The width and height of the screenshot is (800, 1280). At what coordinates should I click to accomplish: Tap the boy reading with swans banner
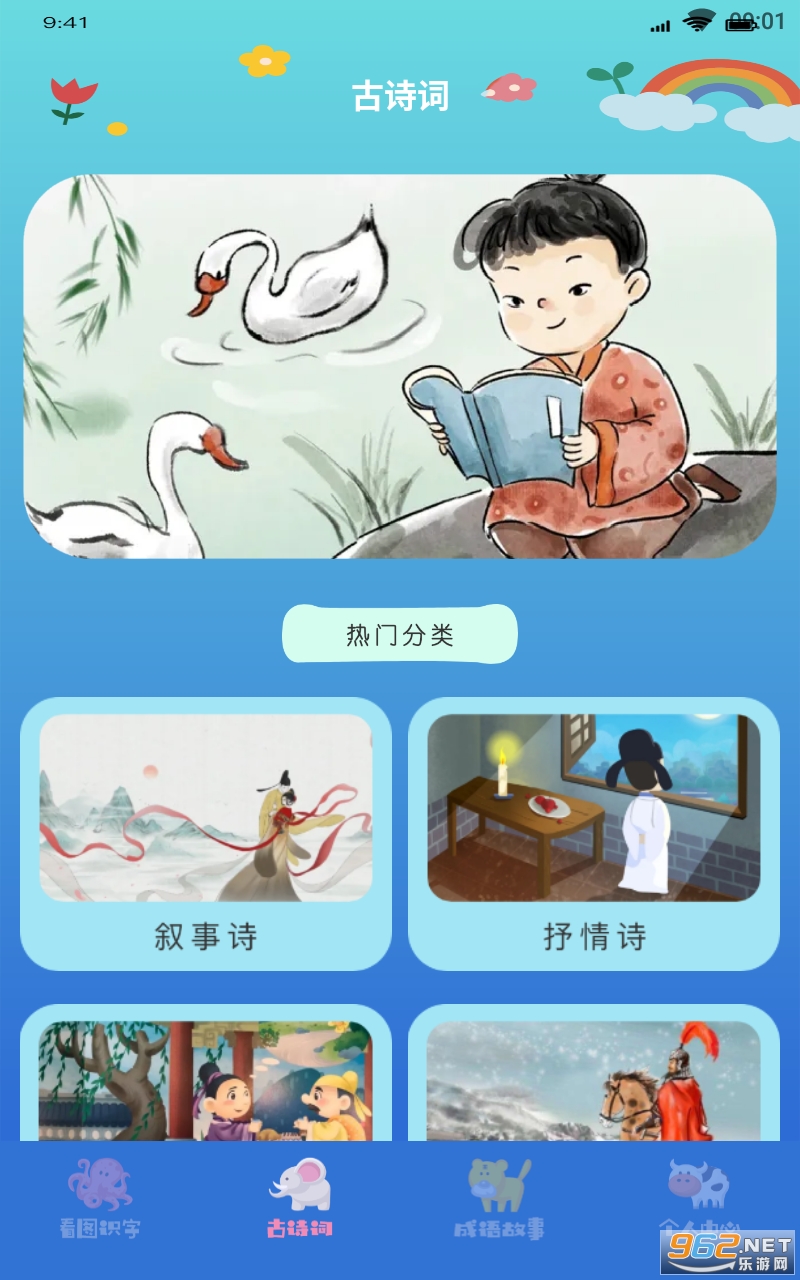(x=400, y=366)
